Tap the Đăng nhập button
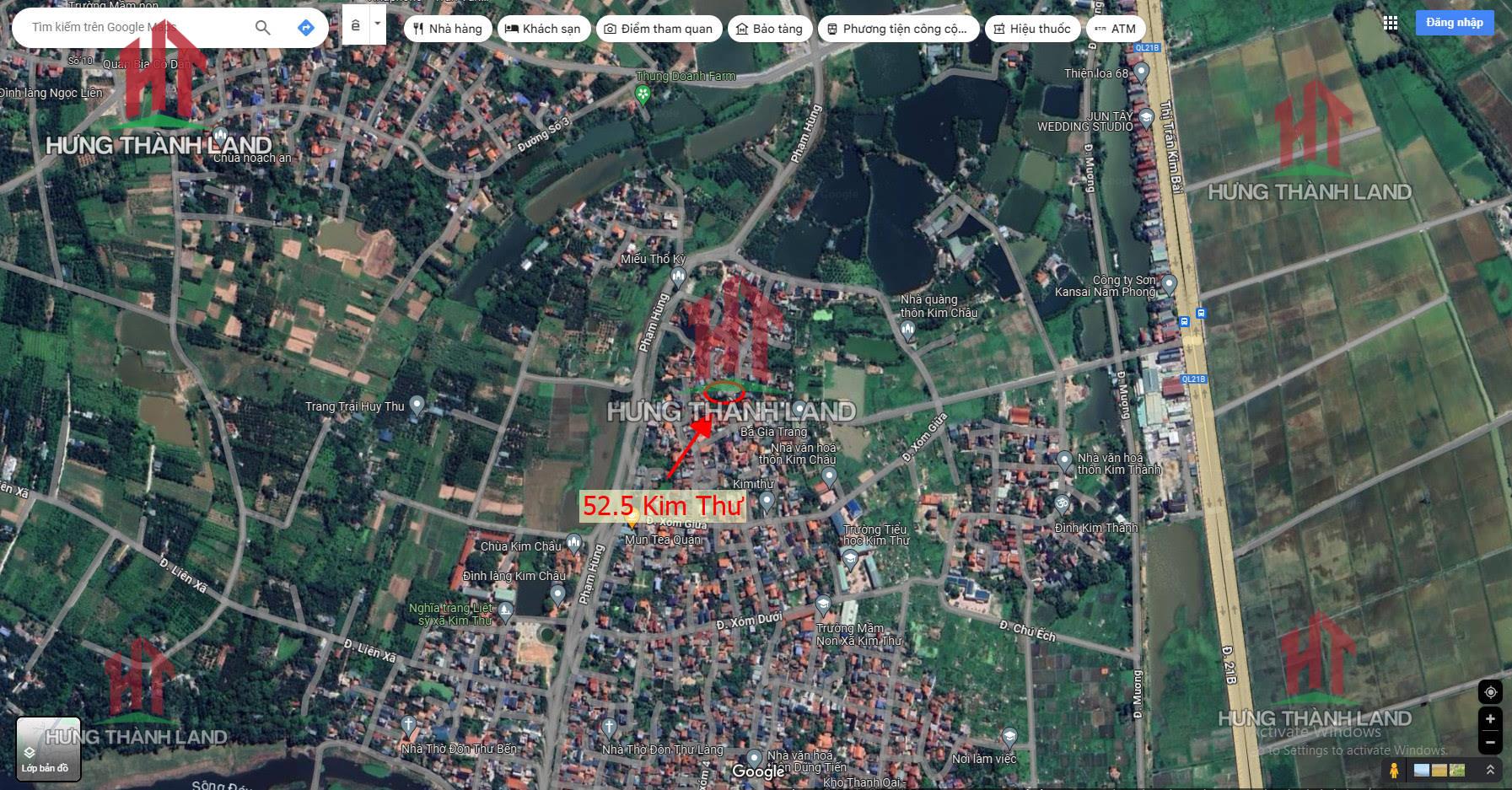Image resolution: width=1512 pixels, height=790 pixels. point(1455,23)
